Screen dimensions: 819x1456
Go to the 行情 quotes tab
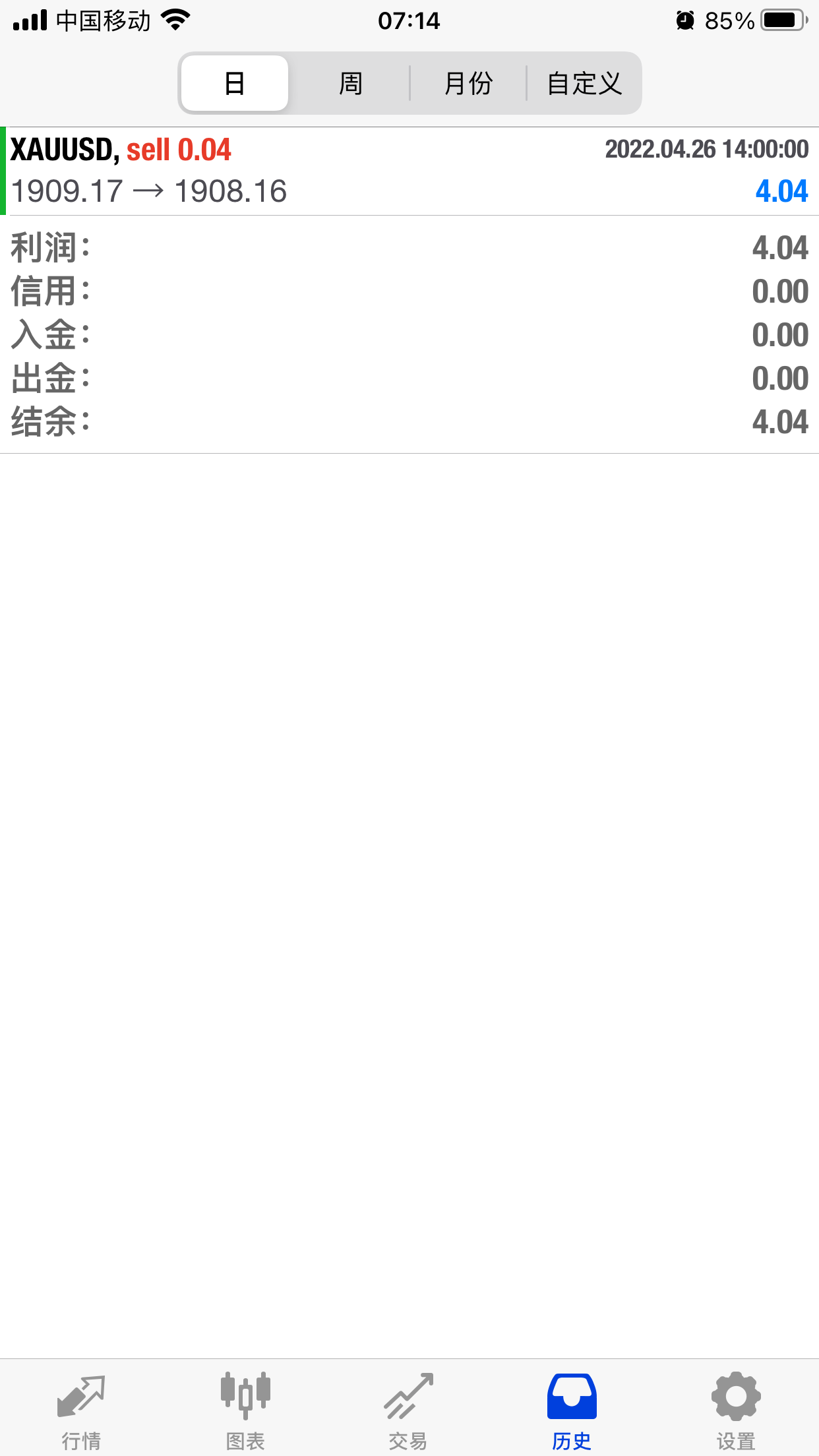pos(81,1408)
